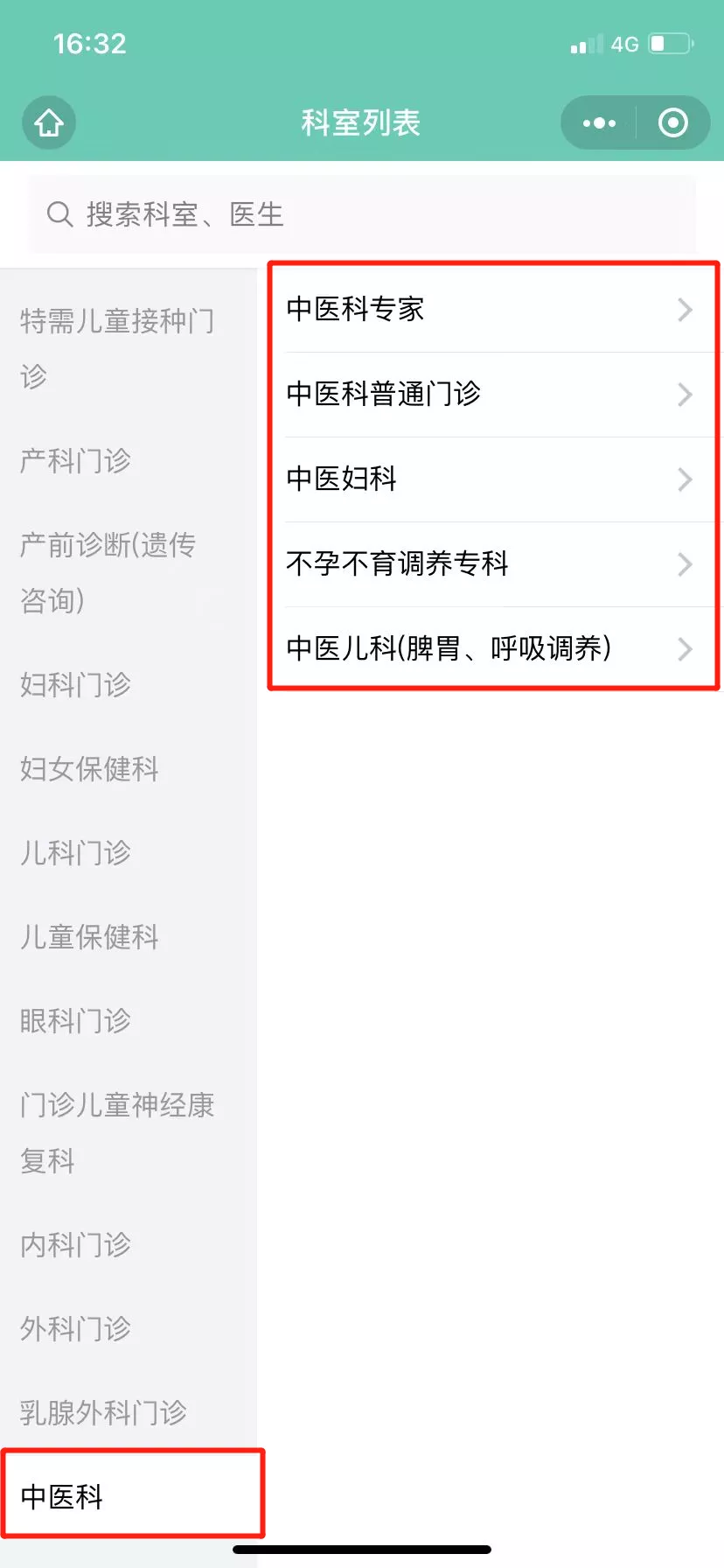The height and width of the screenshot is (1568, 724).
Task: Go to the home page icon
Action: click(49, 122)
